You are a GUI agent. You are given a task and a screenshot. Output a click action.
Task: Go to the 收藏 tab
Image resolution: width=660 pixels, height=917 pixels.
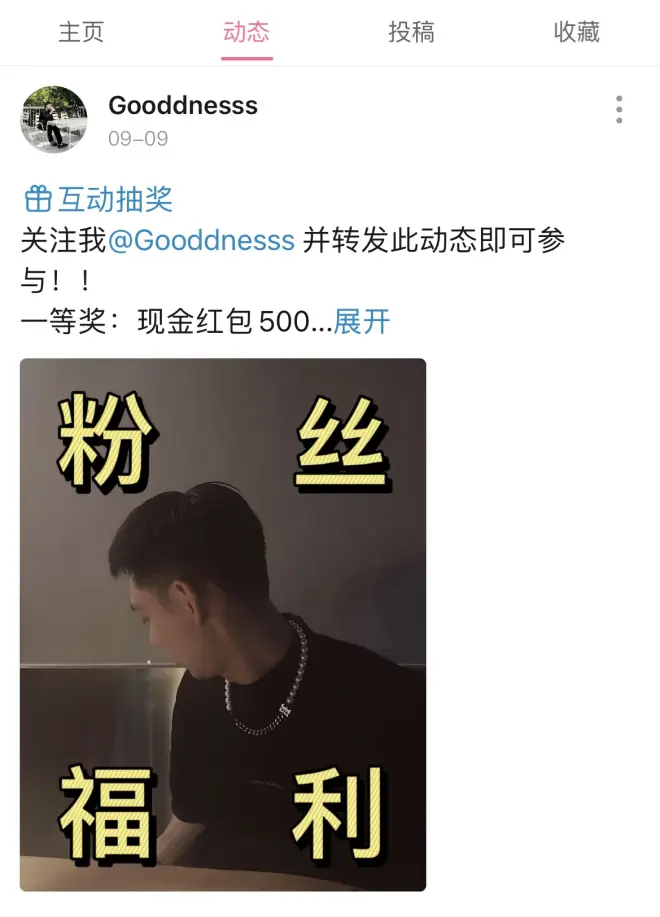[576, 32]
